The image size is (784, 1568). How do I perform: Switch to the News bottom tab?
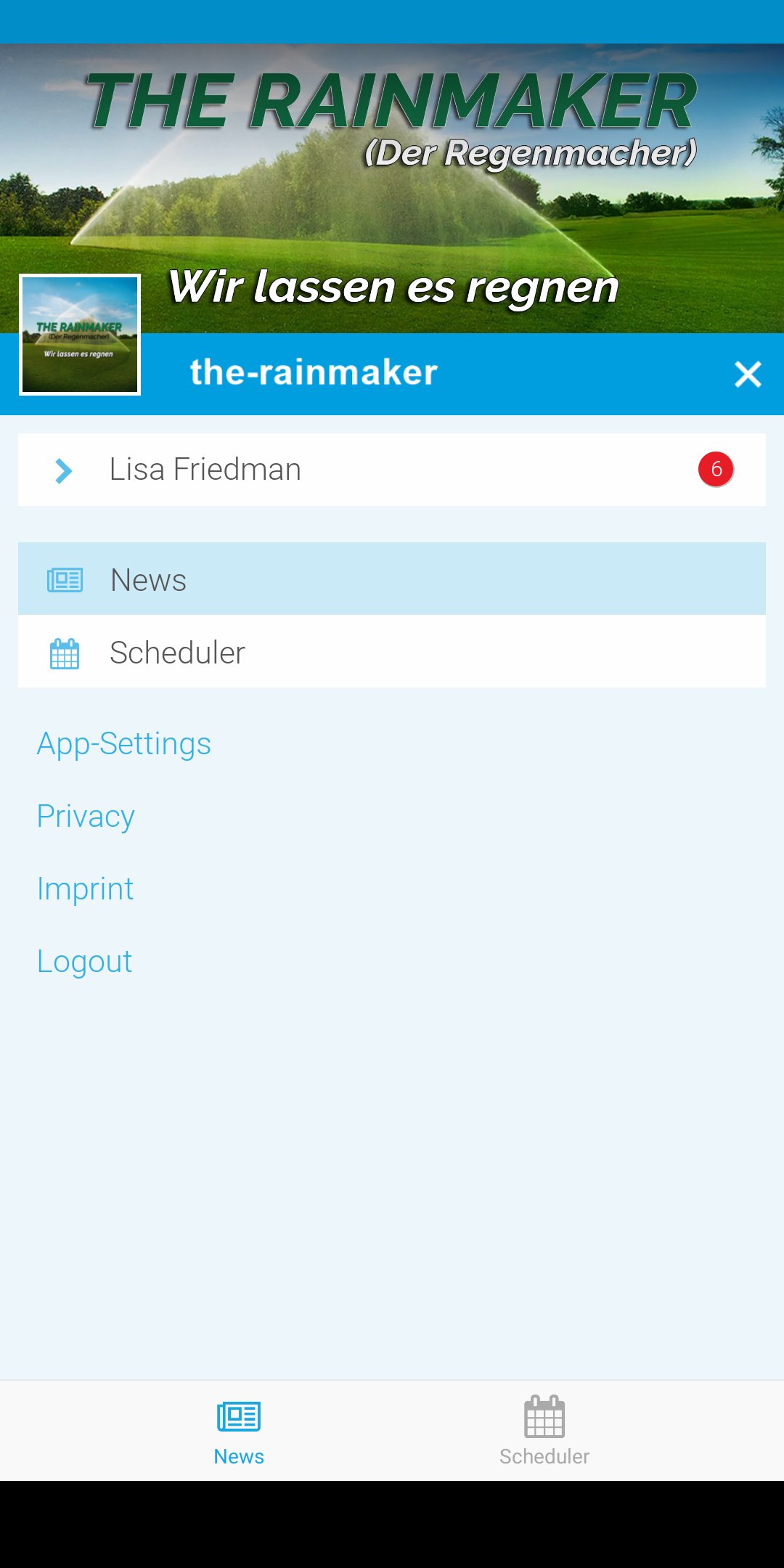pyautogui.click(x=239, y=1430)
